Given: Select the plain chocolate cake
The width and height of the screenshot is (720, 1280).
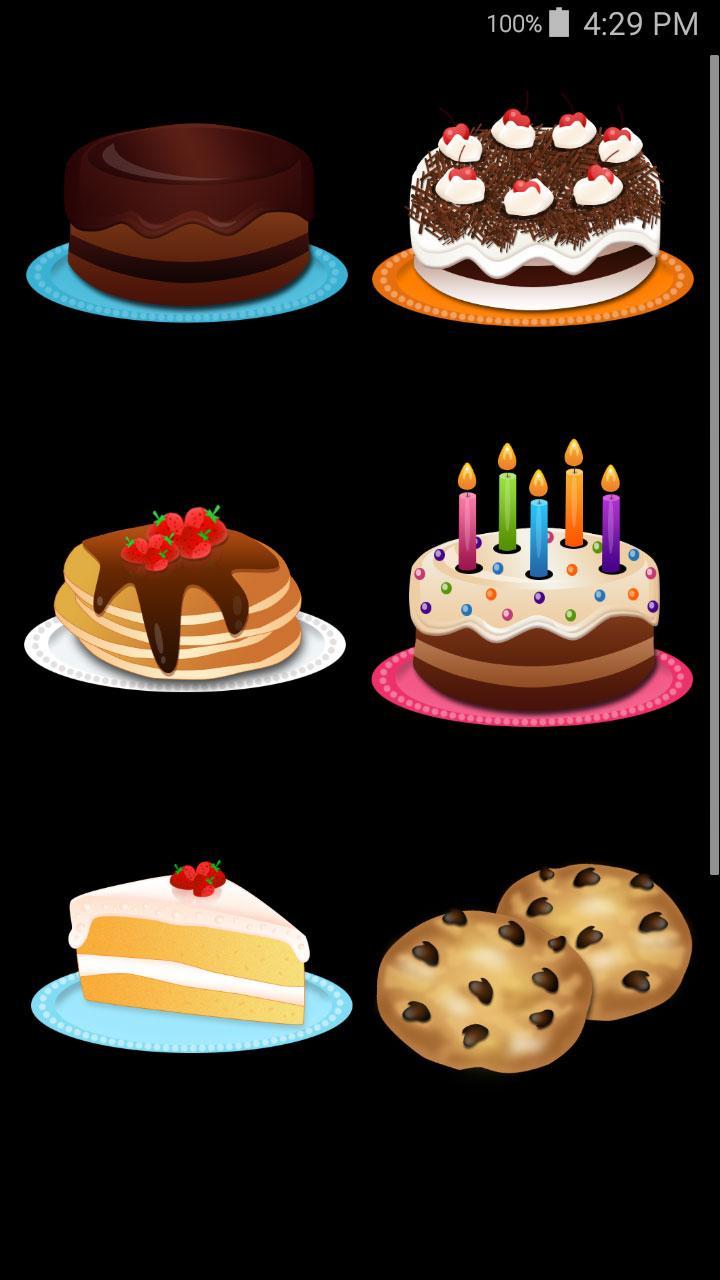Looking at the screenshot, I should (x=187, y=220).
